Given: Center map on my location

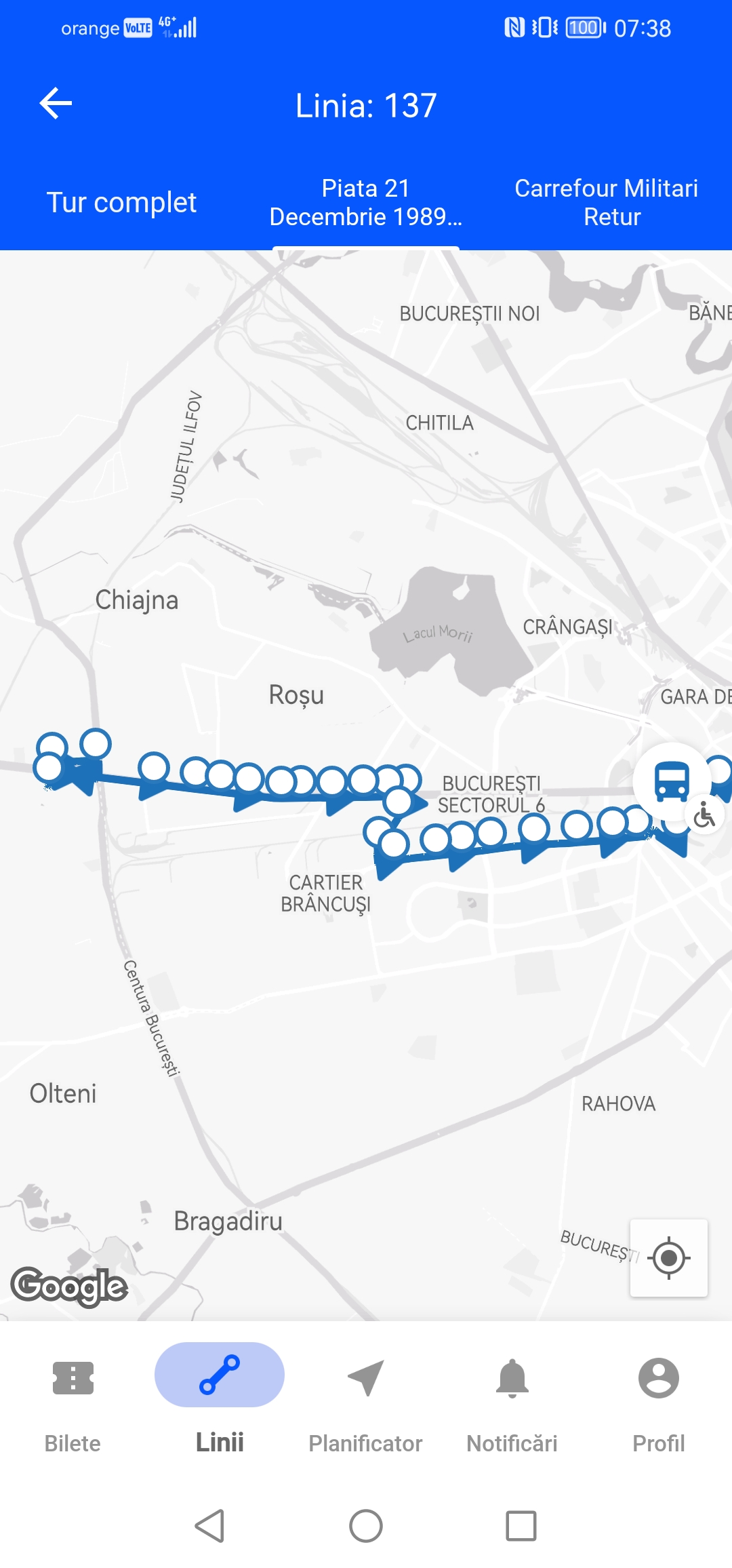Looking at the screenshot, I should (668, 1258).
